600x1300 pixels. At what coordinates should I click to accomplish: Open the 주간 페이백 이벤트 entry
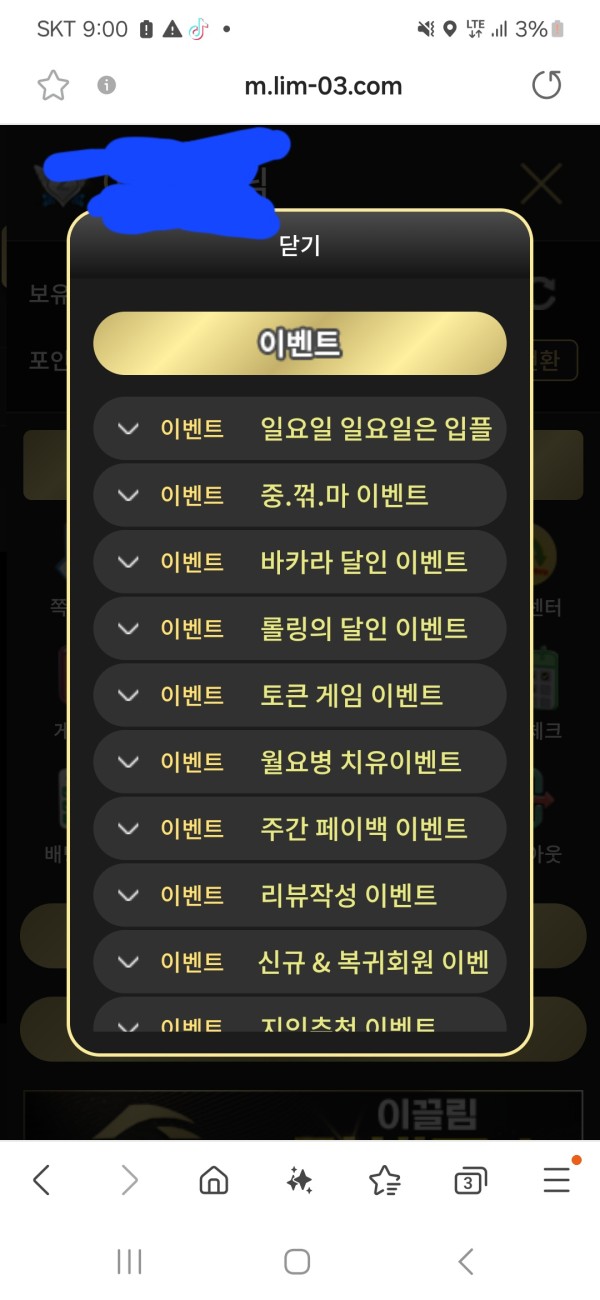pos(300,828)
